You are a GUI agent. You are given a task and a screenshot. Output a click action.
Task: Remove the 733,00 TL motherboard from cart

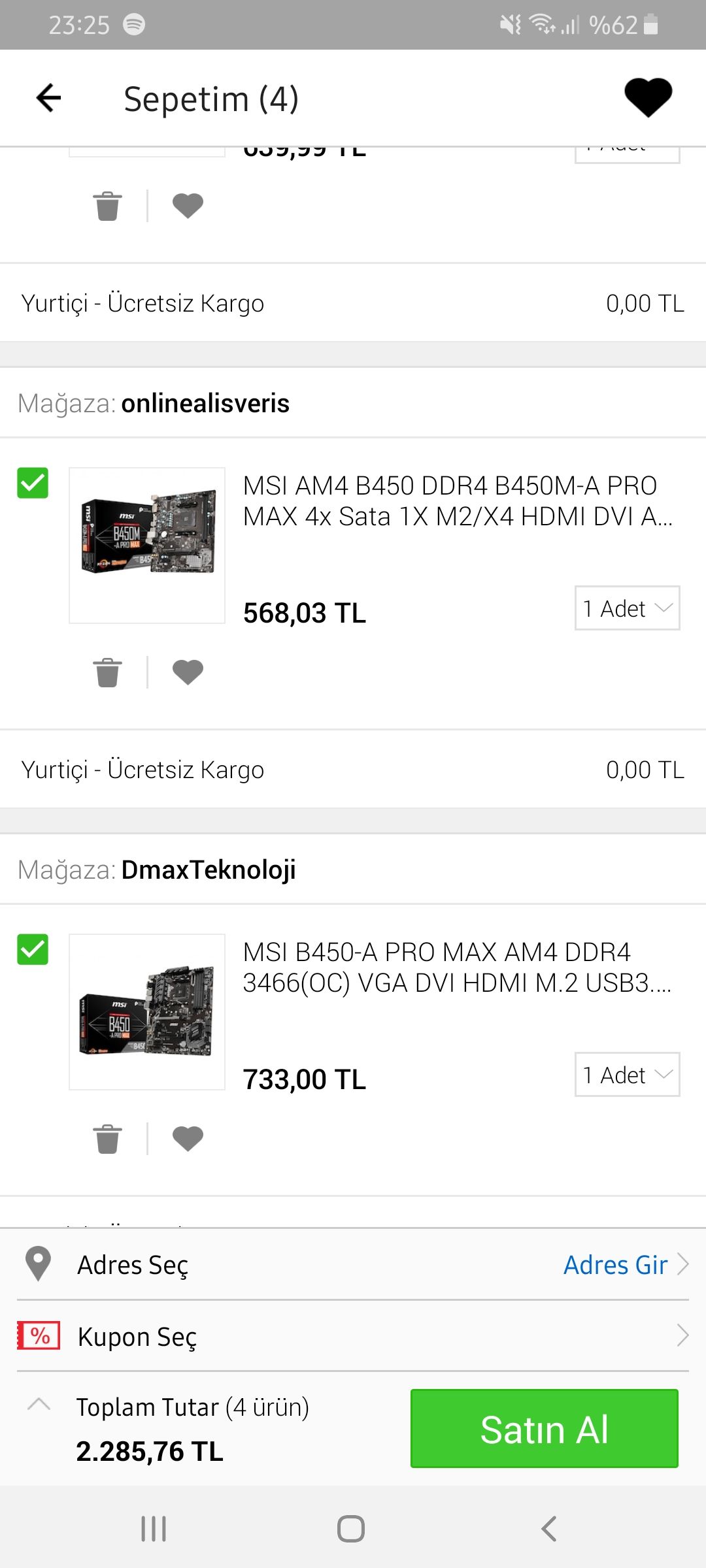tap(108, 1139)
